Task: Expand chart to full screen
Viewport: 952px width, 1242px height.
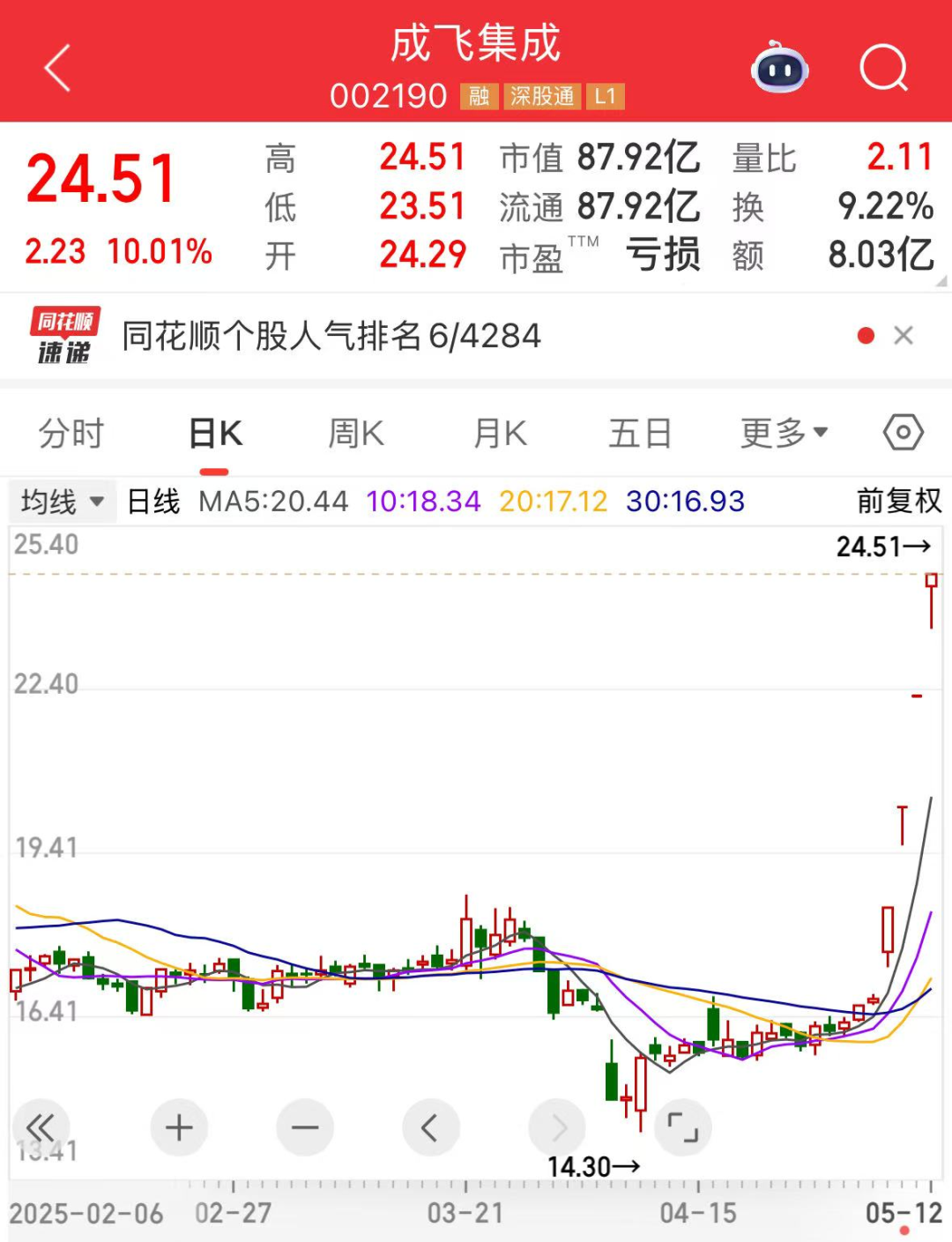Action: [682, 1127]
